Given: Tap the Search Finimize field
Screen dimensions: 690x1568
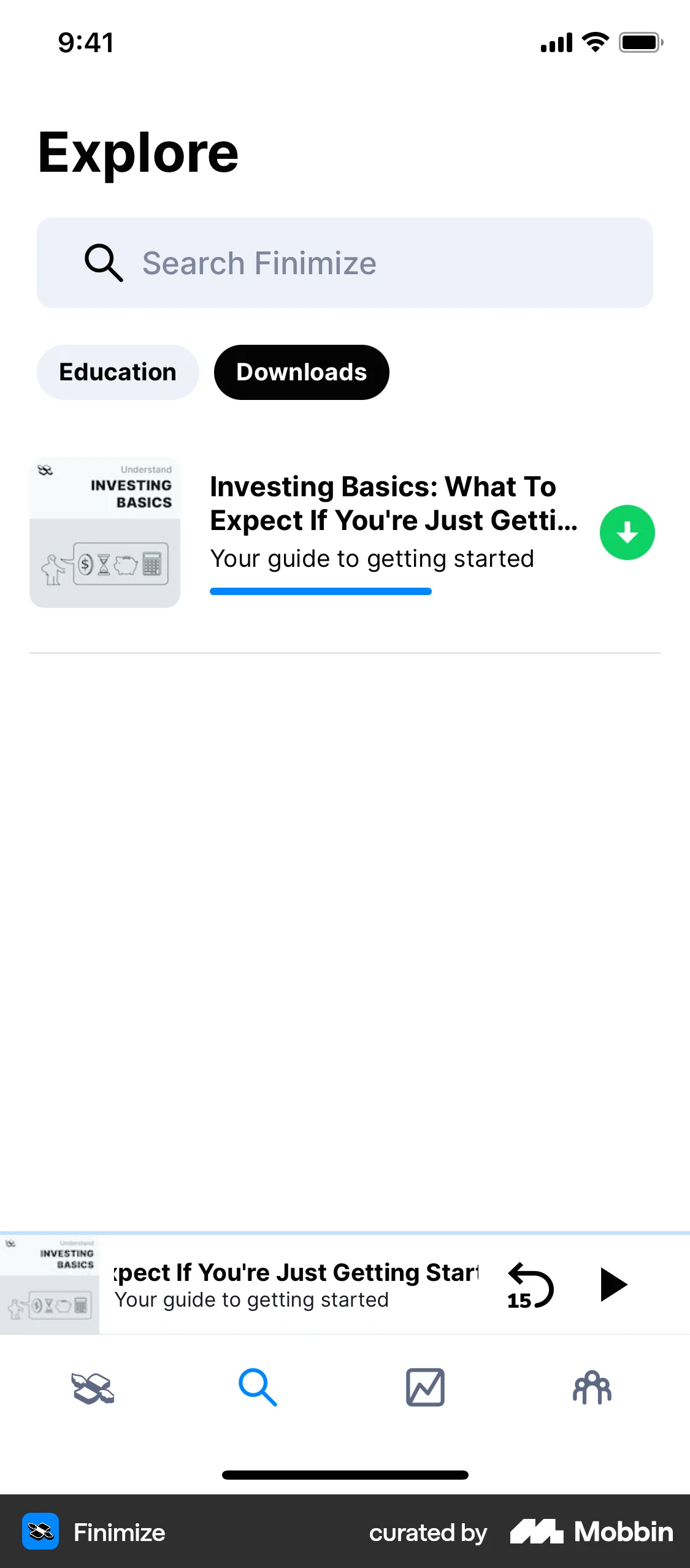Looking at the screenshot, I should [x=345, y=263].
